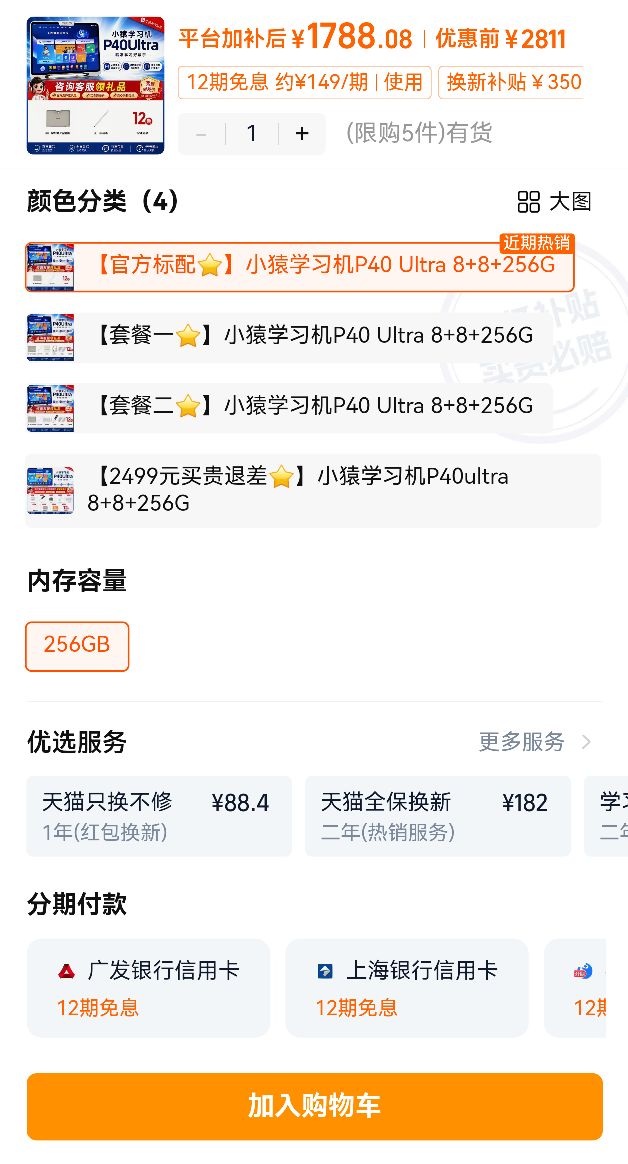Image resolution: width=628 pixels, height=1164 pixels.
Task: Open 更多服务 more services
Action: click(x=534, y=742)
